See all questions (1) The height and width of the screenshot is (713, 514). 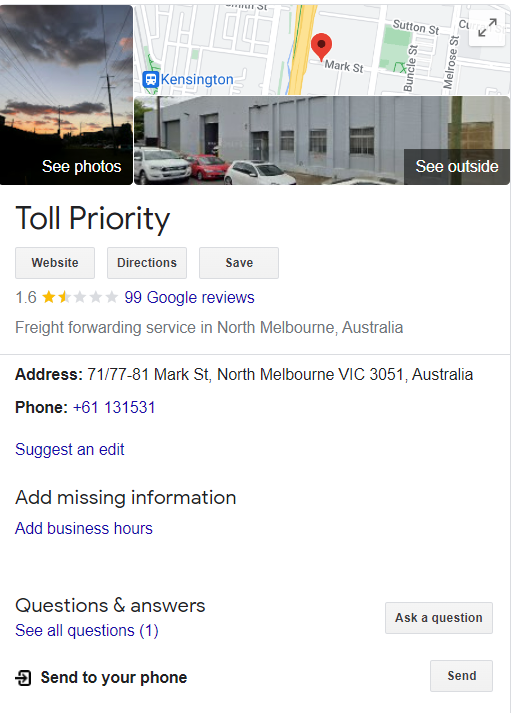pyautogui.click(x=86, y=631)
